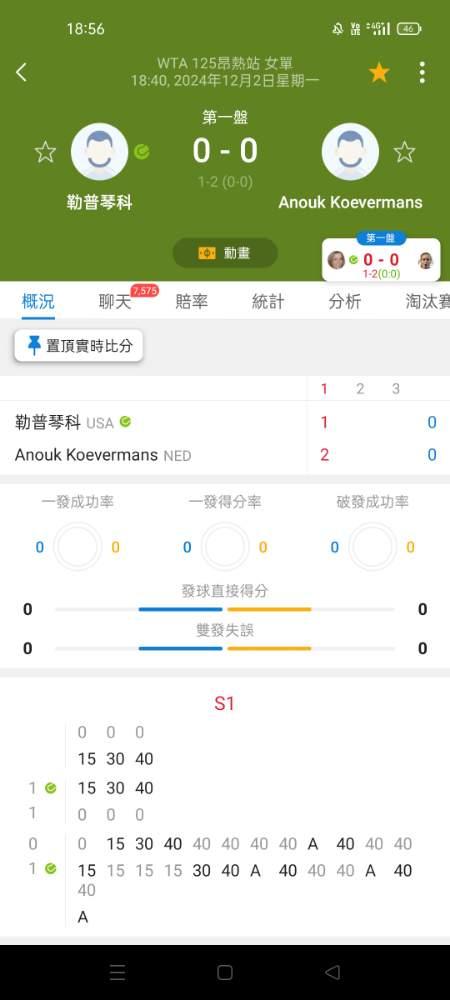The image size is (450, 1000).
Task: Switch to the 統計 statistics tab
Action: [268, 301]
